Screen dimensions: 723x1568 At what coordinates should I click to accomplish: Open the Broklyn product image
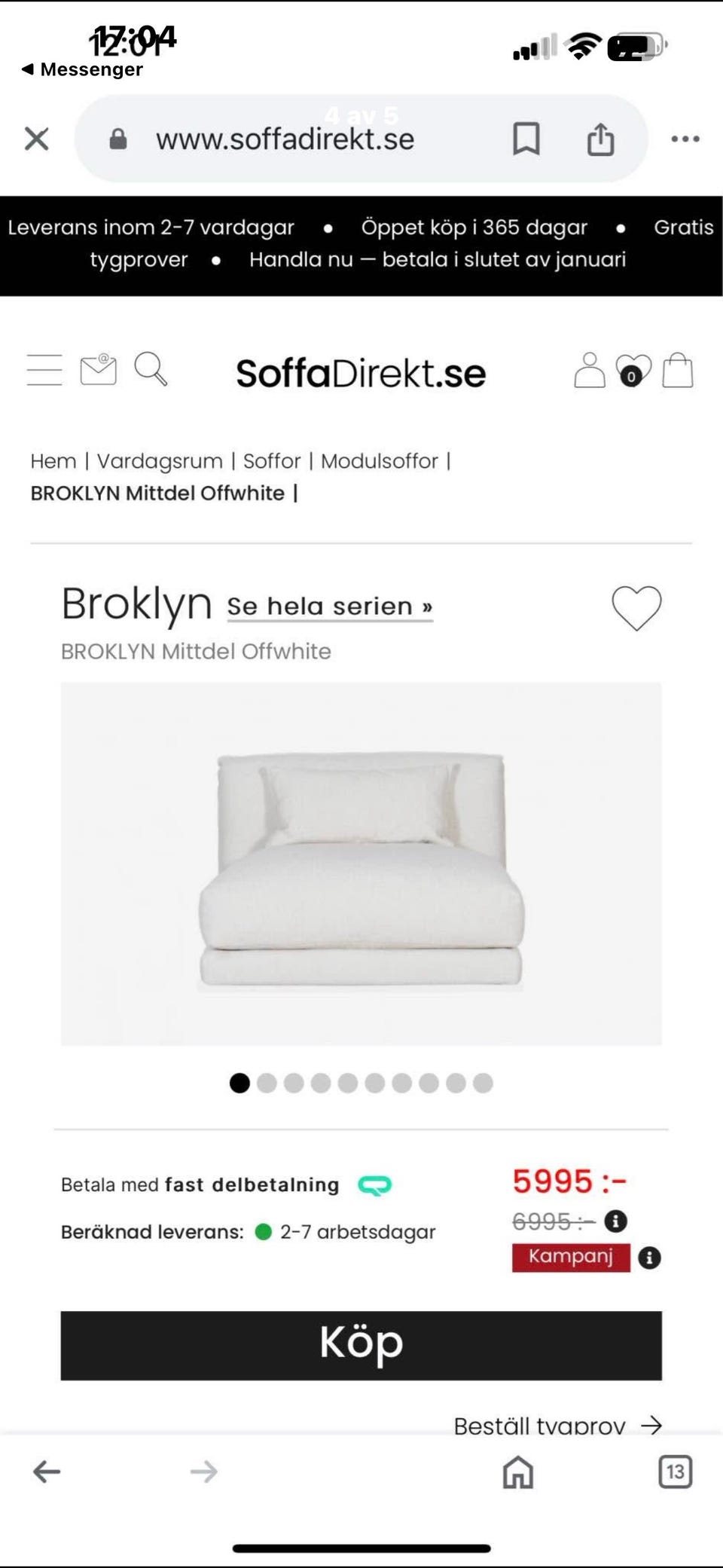pos(361,863)
